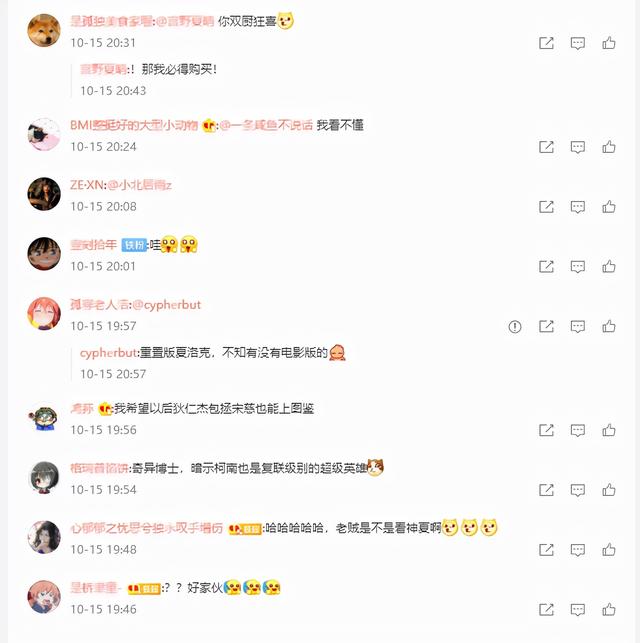Like the '我看不懂' comment
This screenshot has height=643, width=640.
pos(608,147)
